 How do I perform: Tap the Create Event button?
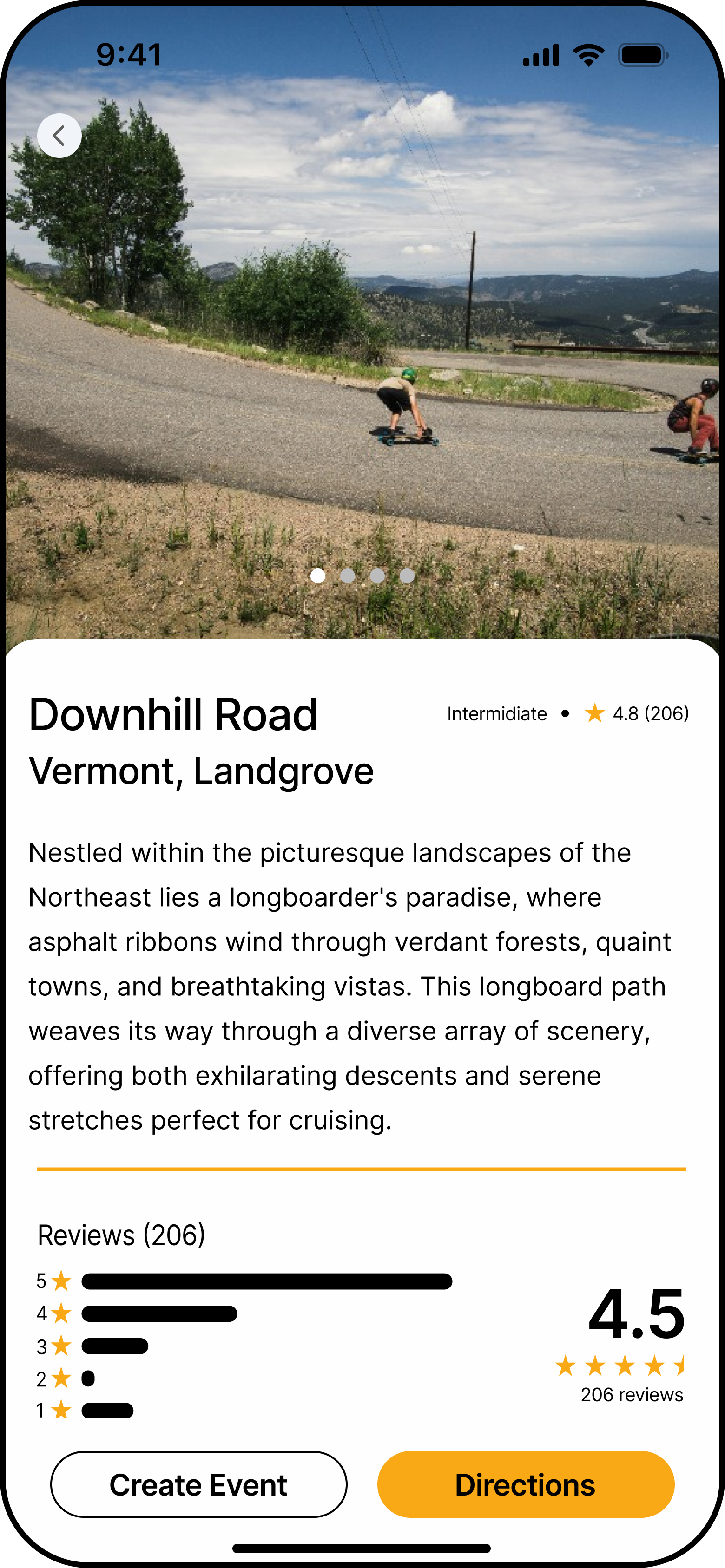point(198,1484)
